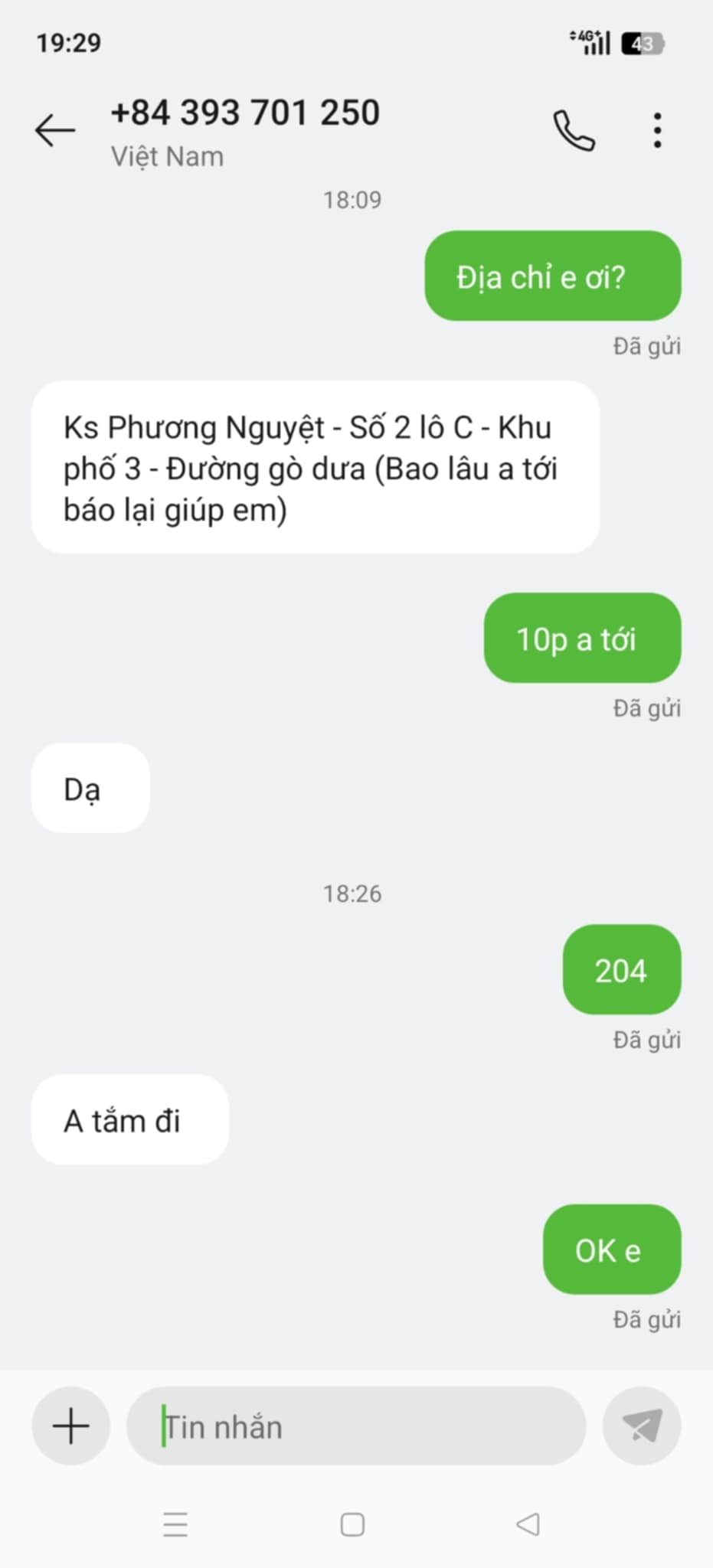713x1568 pixels.
Task: Open the three-dot overflow menu
Action: point(657,130)
